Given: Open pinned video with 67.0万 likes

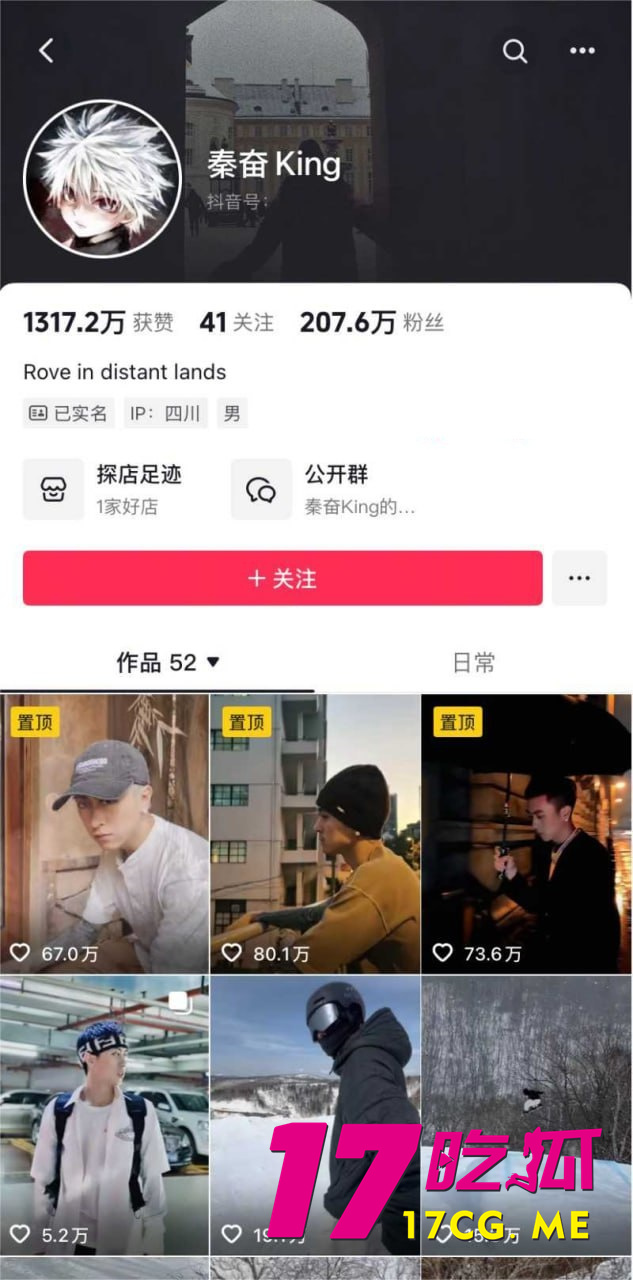Looking at the screenshot, I should [104, 833].
